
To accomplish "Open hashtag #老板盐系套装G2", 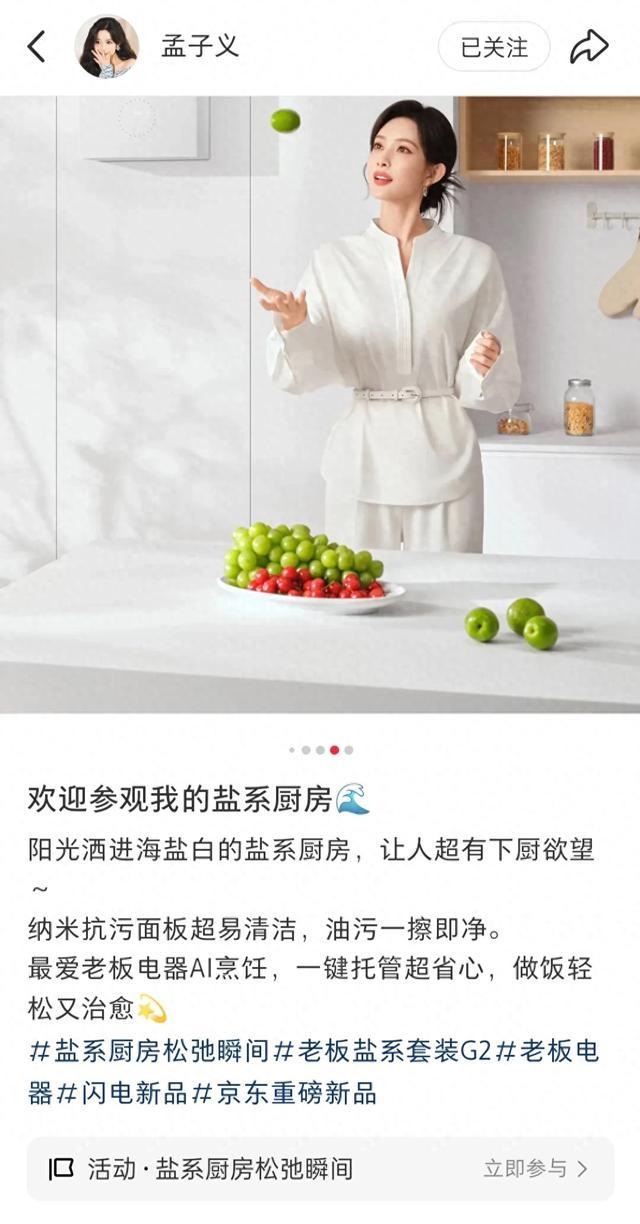I will tap(384, 1051).
